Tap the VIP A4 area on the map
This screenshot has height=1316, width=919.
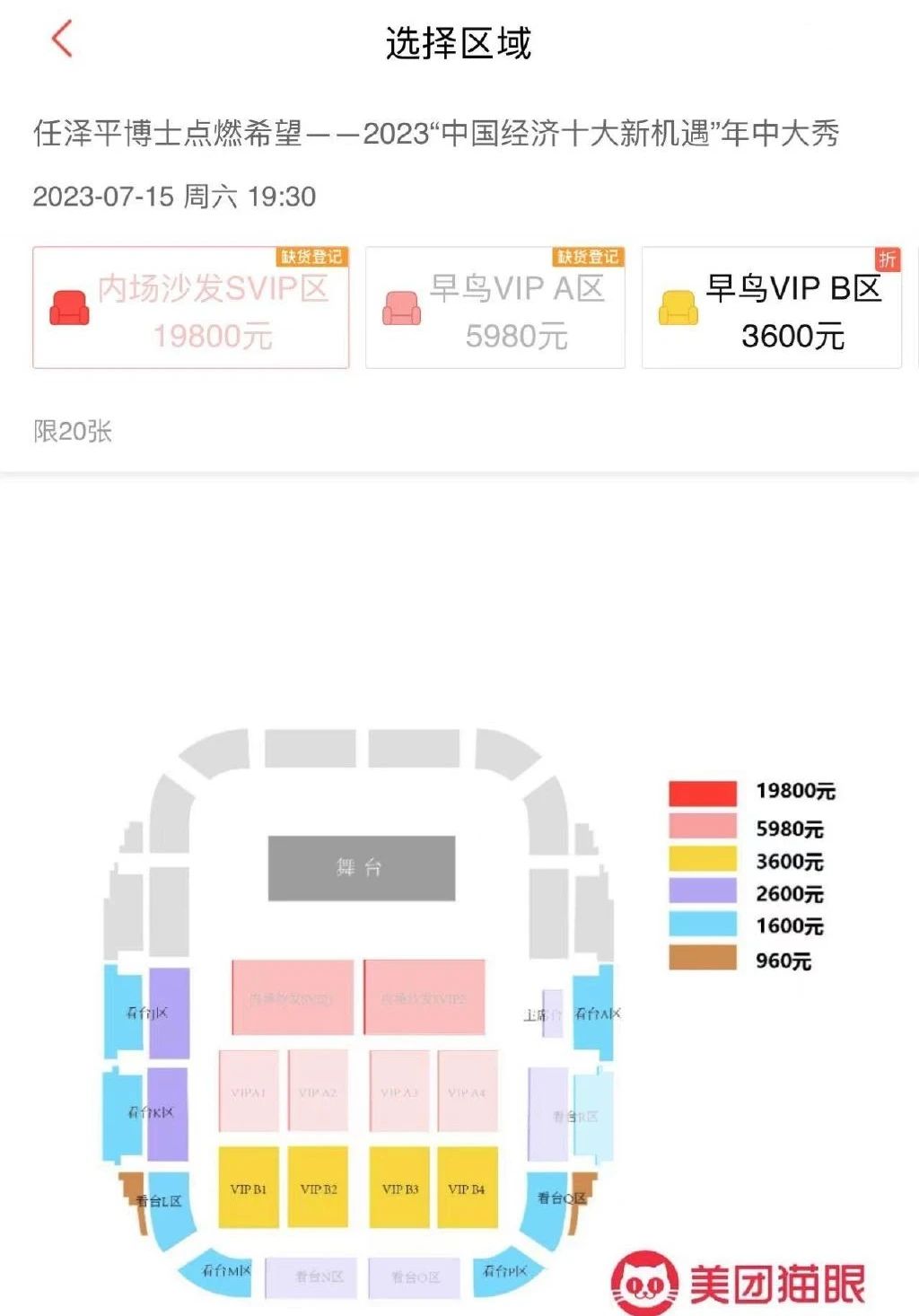click(467, 1092)
